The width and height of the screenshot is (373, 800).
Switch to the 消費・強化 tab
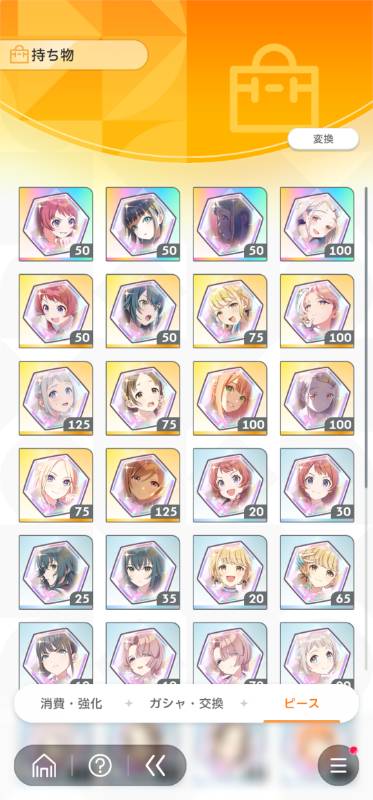pyautogui.click(x=71, y=704)
